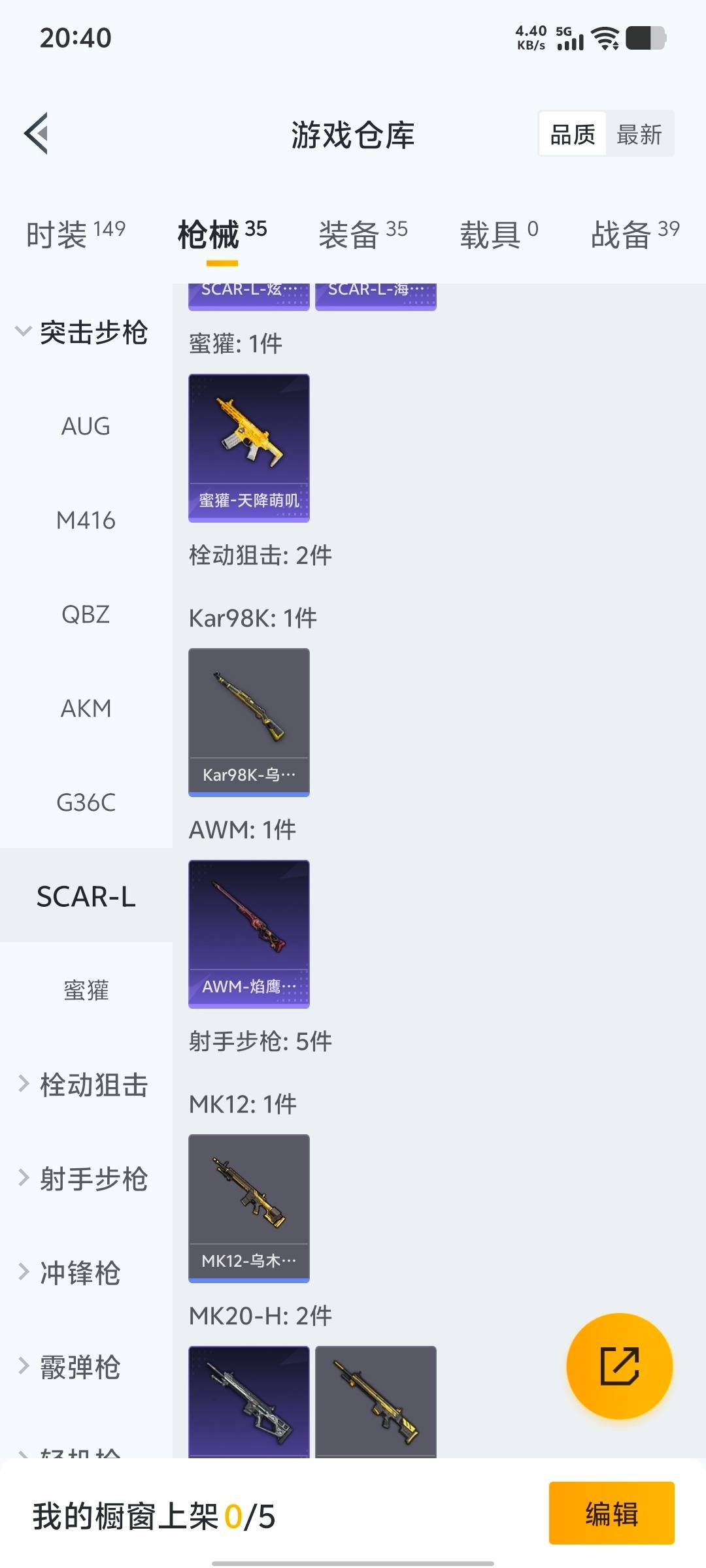Viewport: 706px width, 1568px height.
Task: View the AWM-焰鹰 skin details
Action: 248,933
